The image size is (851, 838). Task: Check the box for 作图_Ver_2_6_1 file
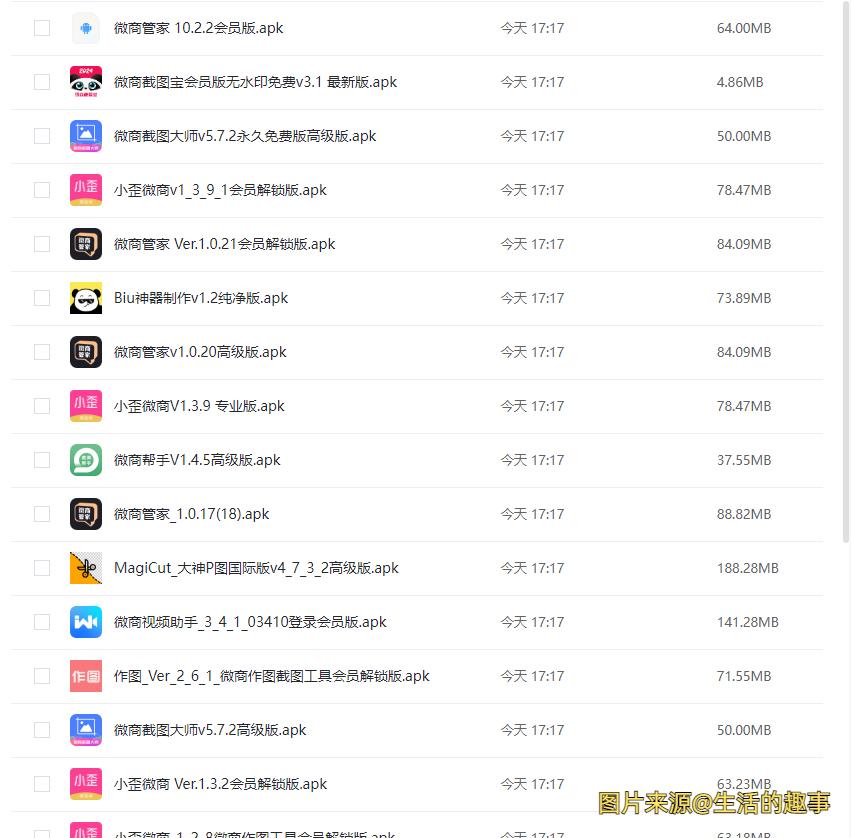coord(42,676)
